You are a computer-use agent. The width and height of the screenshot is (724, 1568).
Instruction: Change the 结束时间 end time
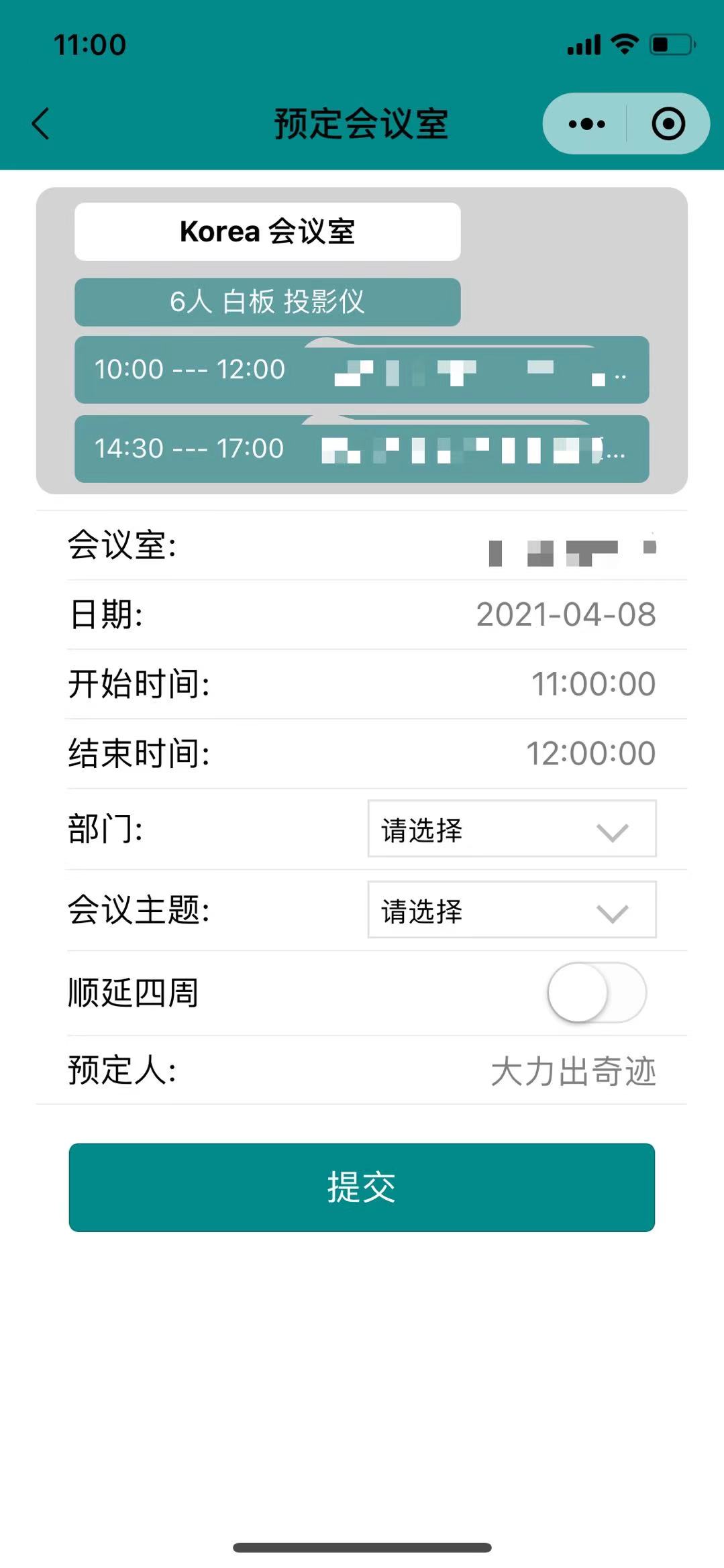tap(590, 753)
